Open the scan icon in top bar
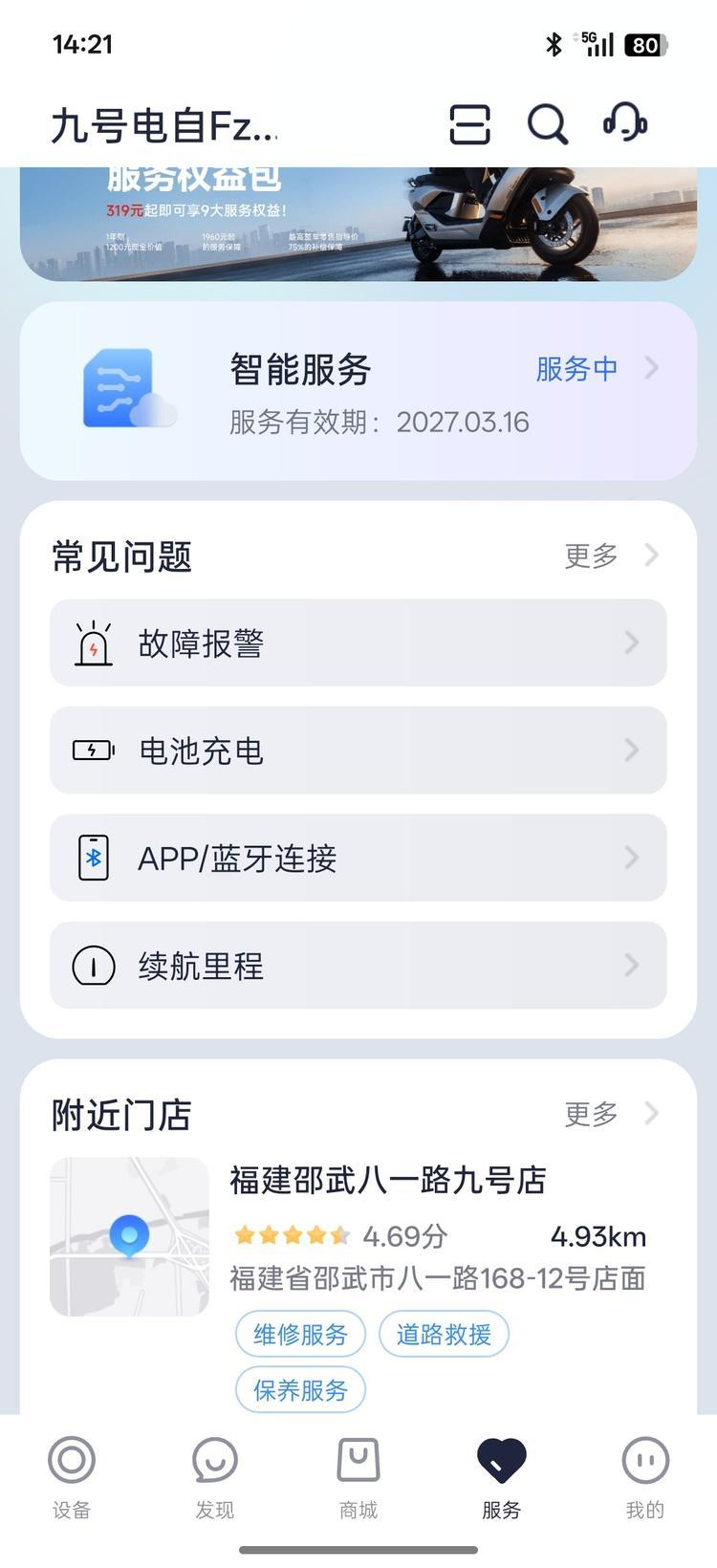The width and height of the screenshot is (717, 1568). coord(469,124)
